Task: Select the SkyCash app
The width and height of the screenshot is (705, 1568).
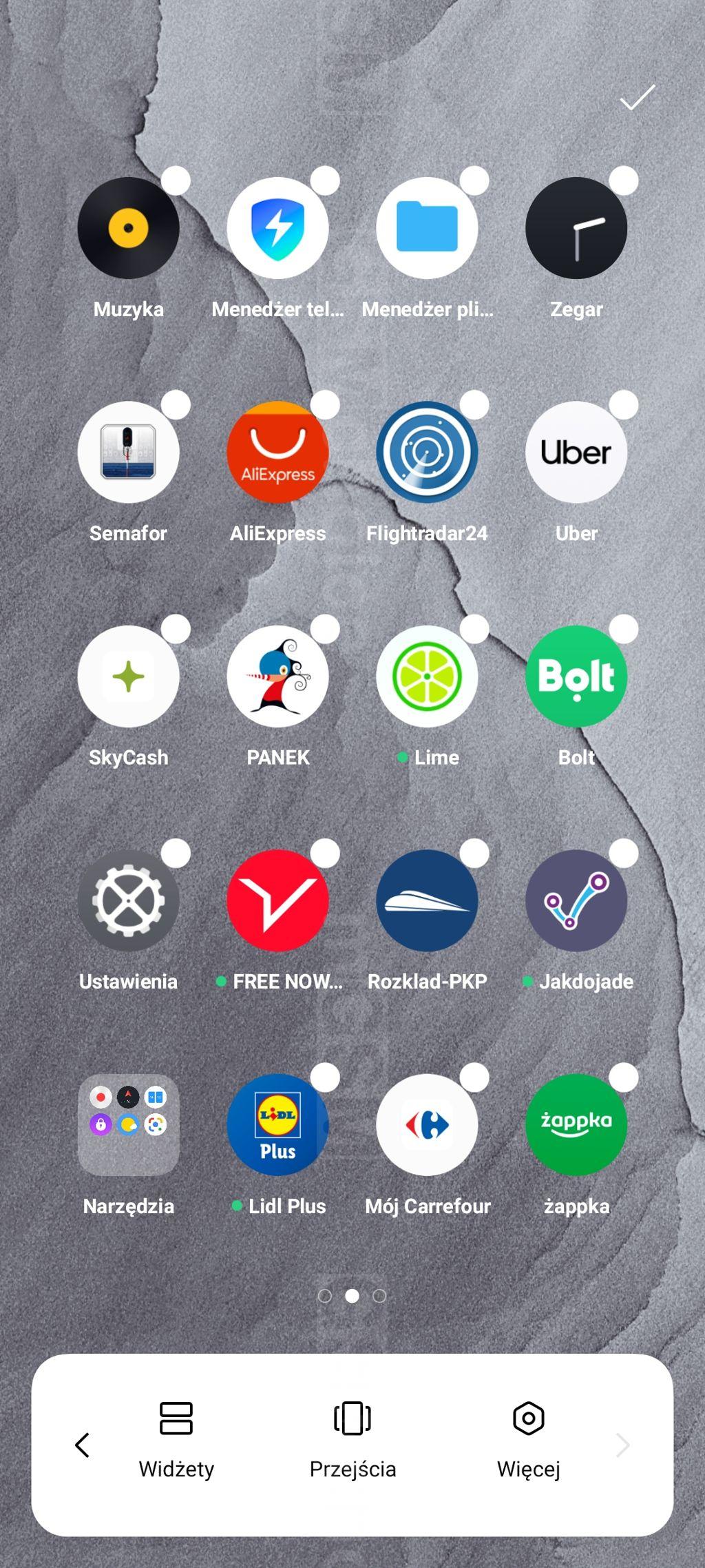Action: [x=129, y=677]
